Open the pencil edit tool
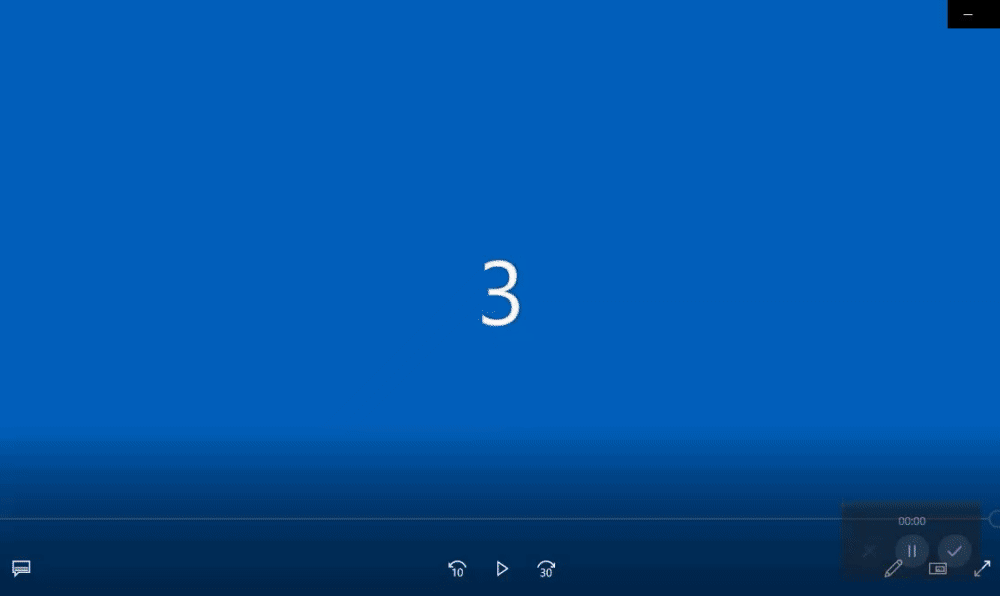The height and width of the screenshot is (596, 1000). click(894, 568)
